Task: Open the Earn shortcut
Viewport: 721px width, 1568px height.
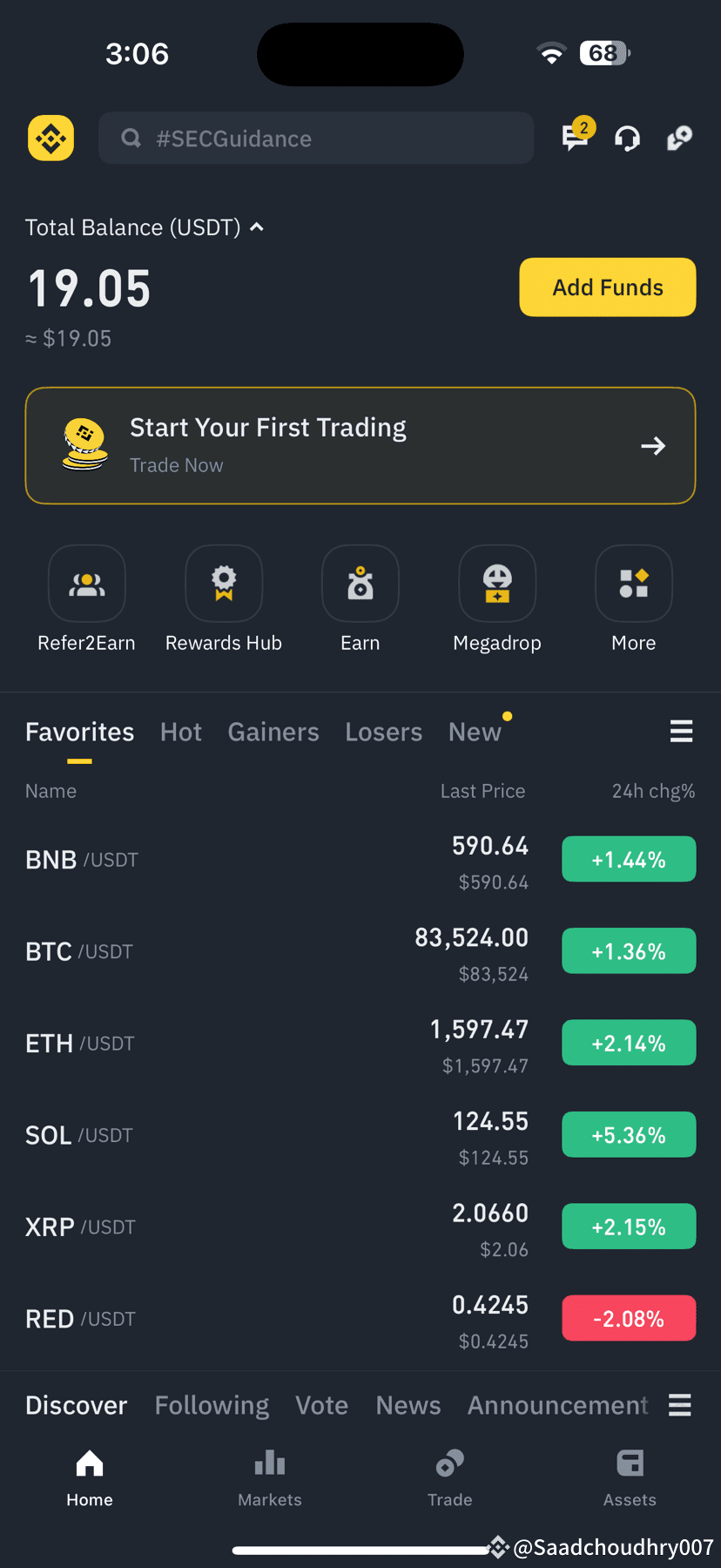Action: point(360,599)
